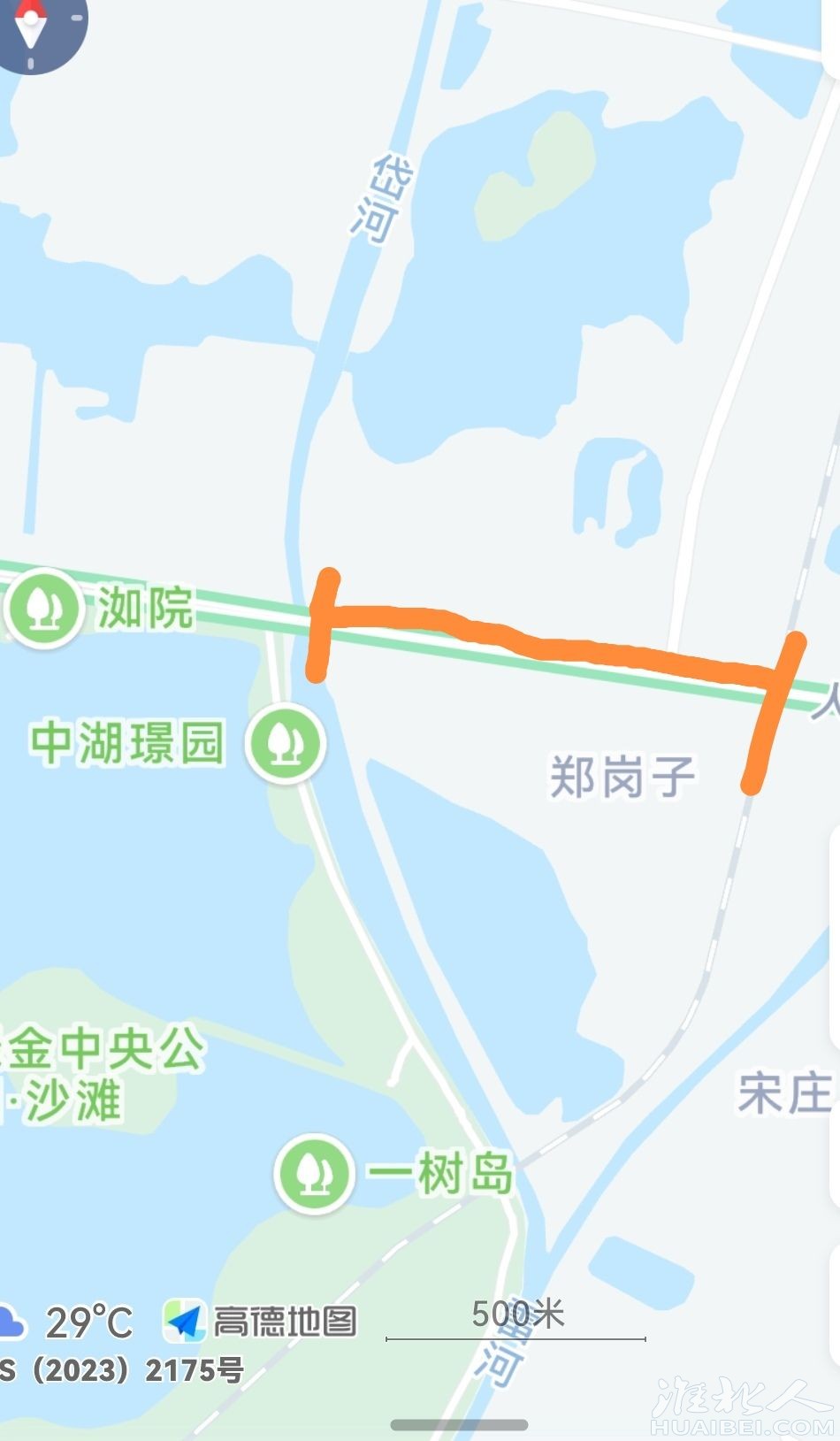
Task: Open the 中湖璟园 park marker
Action: click(x=286, y=743)
